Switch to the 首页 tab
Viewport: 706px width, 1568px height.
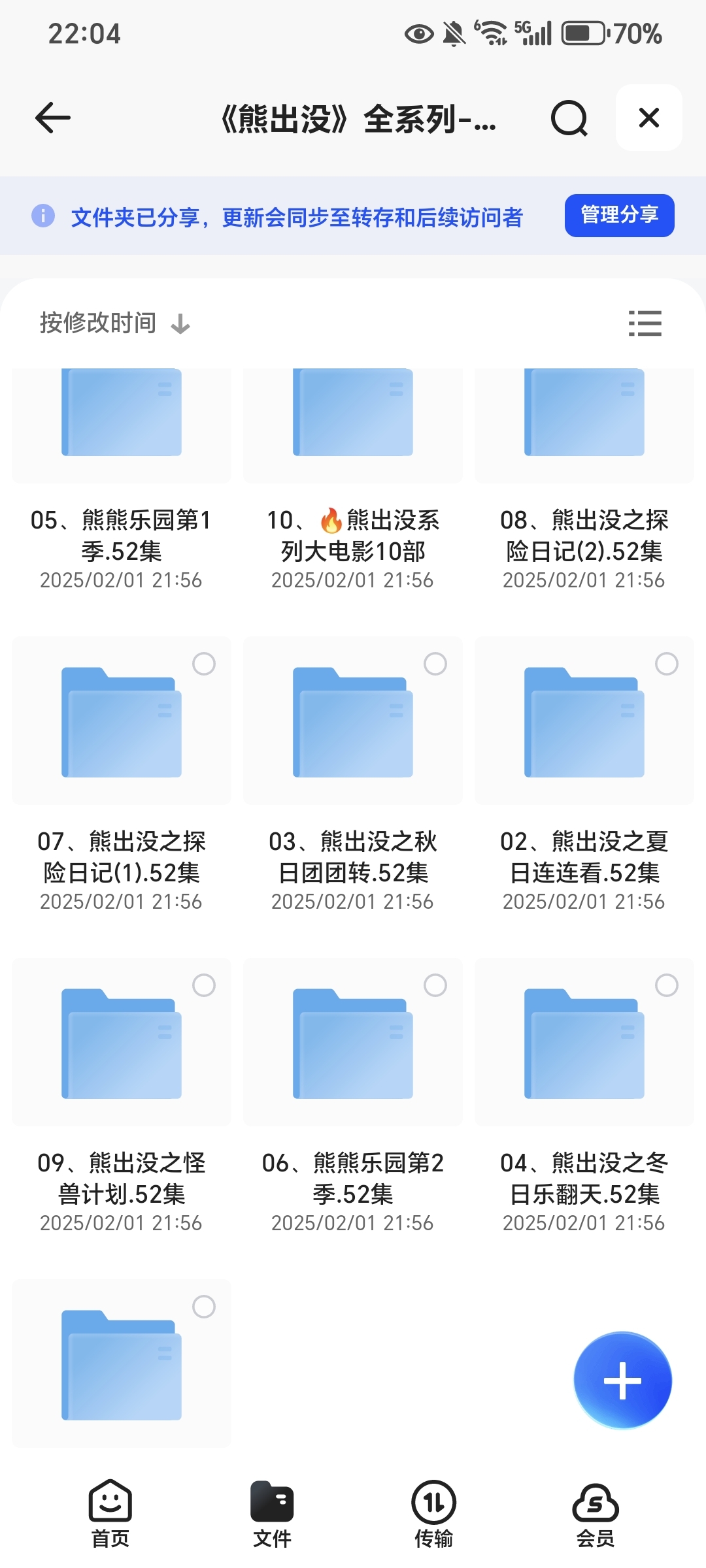(x=110, y=1513)
